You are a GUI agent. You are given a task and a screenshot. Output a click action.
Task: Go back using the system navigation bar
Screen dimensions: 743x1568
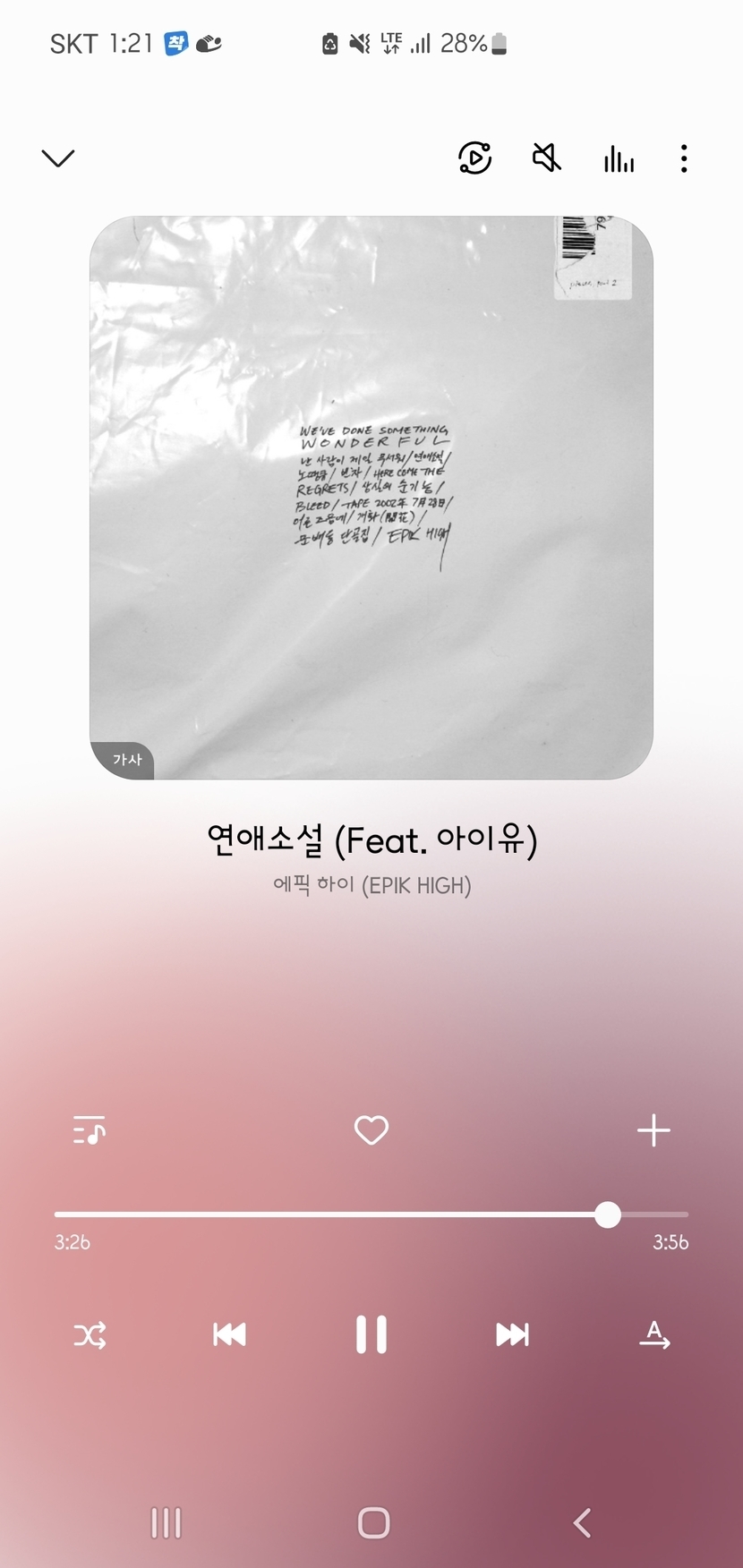click(x=582, y=1522)
